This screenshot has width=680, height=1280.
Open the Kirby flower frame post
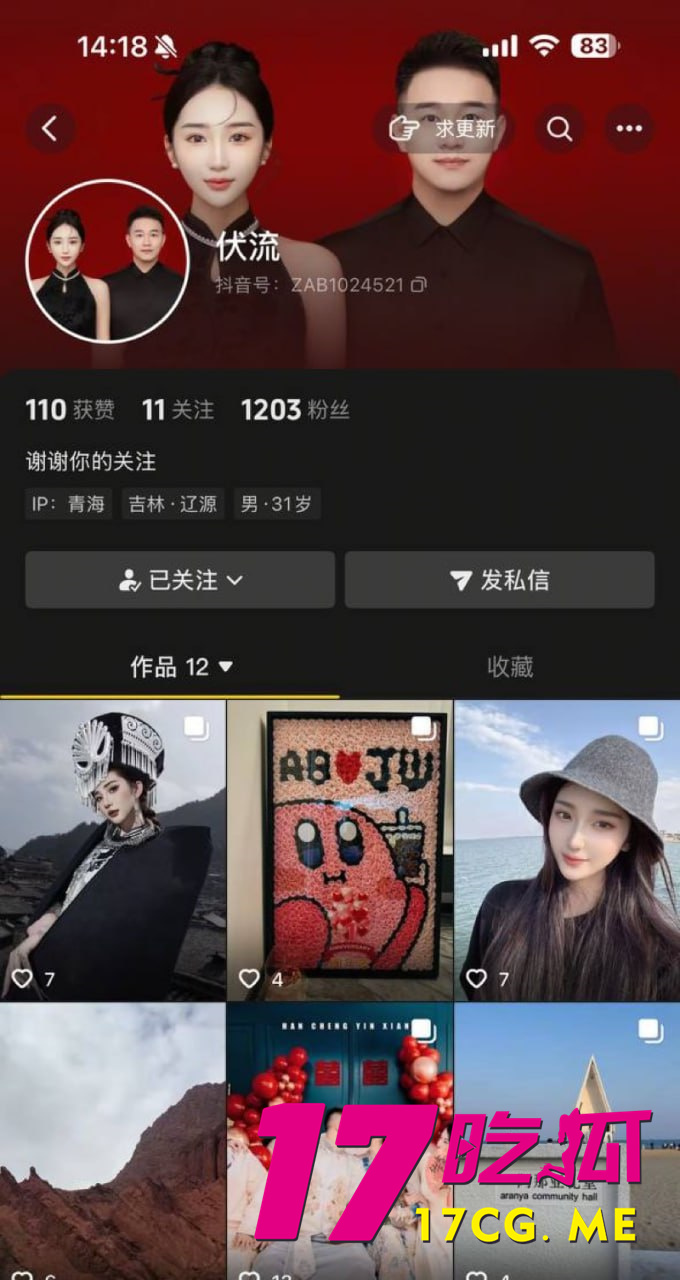(x=340, y=850)
